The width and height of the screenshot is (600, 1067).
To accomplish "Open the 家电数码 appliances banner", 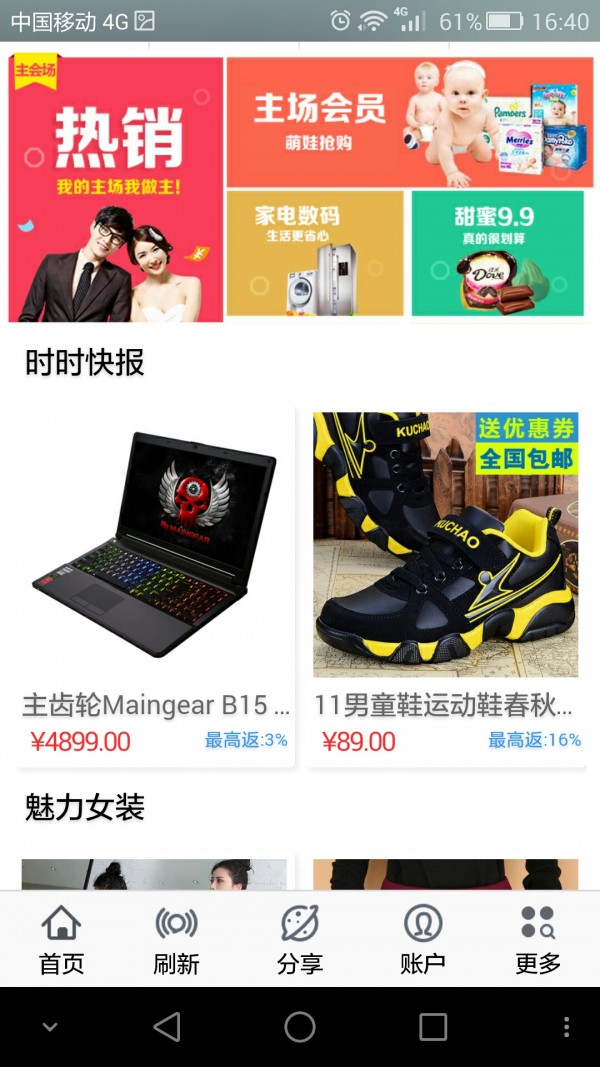I will [314, 254].
